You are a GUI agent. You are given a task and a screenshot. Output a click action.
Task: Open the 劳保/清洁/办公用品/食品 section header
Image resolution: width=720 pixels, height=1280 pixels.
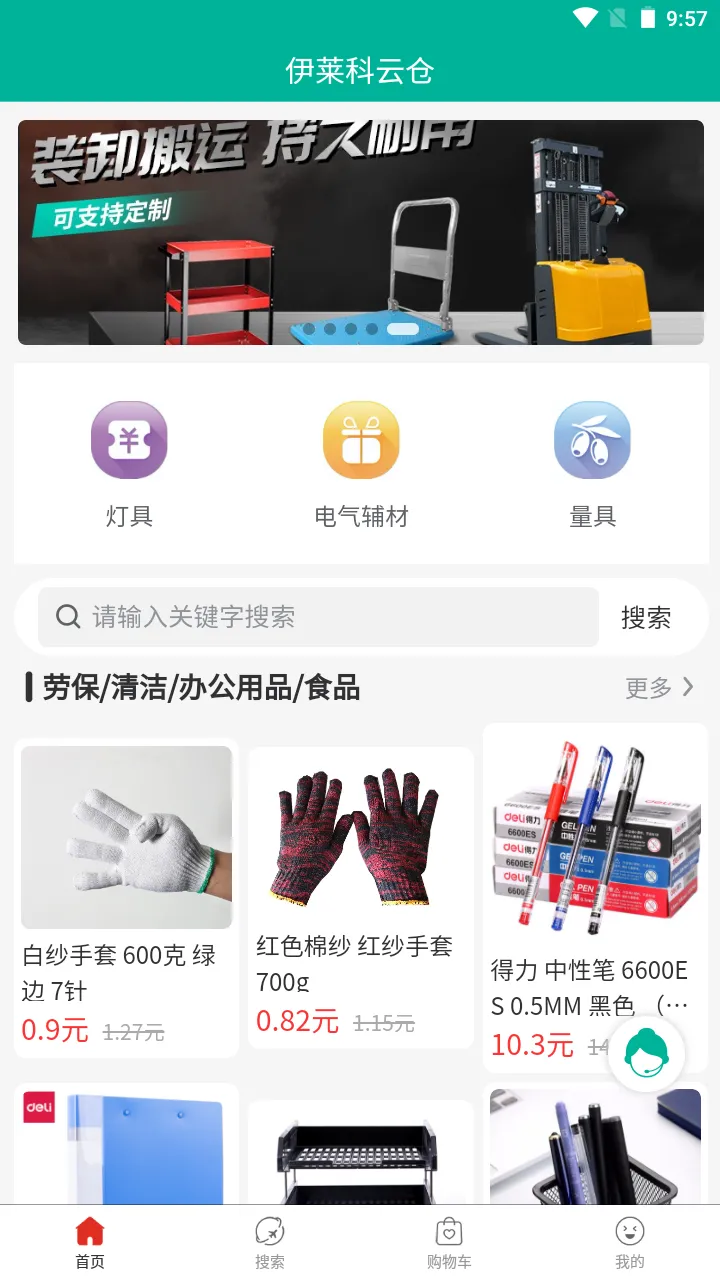tap(190, 687)
